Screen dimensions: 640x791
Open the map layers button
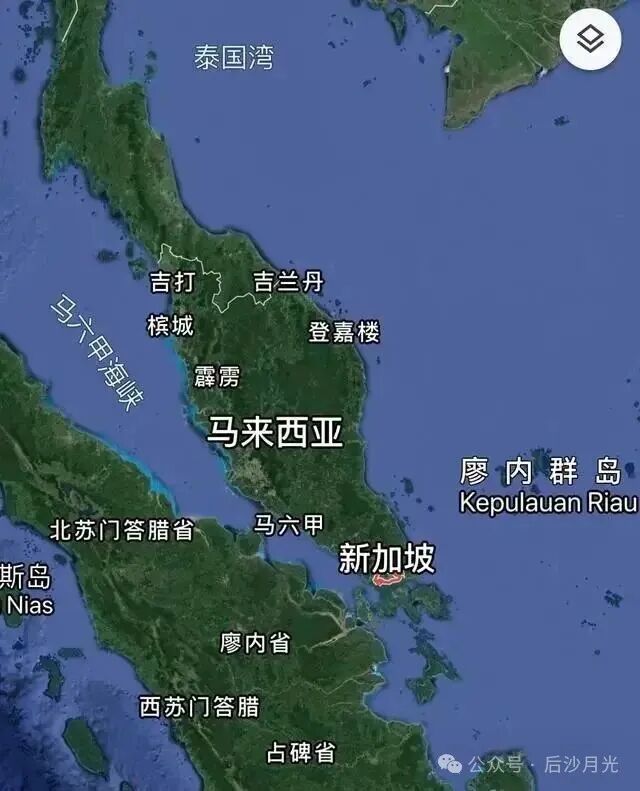[591, 39]
